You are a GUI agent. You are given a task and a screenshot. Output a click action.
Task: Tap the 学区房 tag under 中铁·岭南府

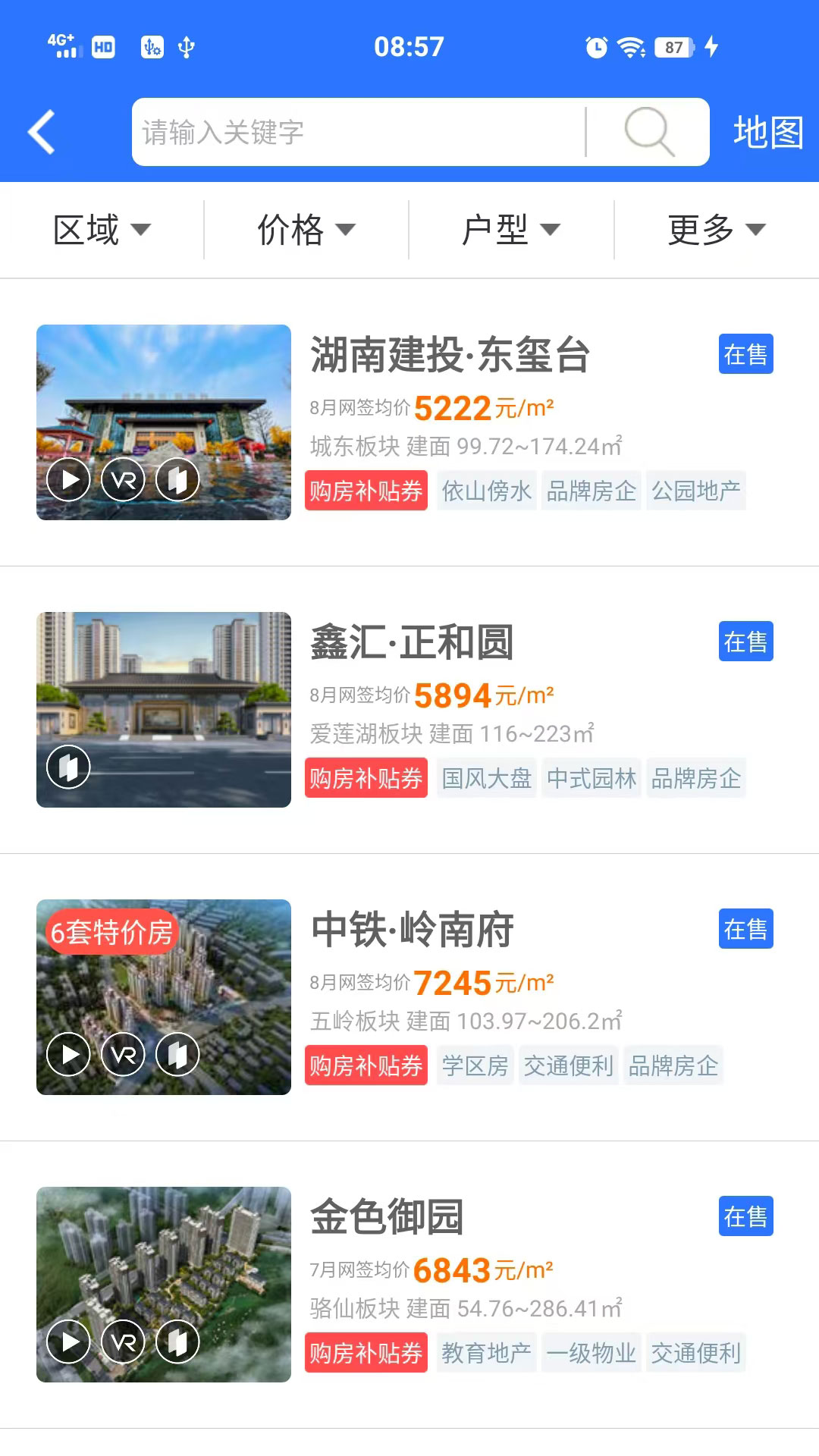pos(475,1065)
